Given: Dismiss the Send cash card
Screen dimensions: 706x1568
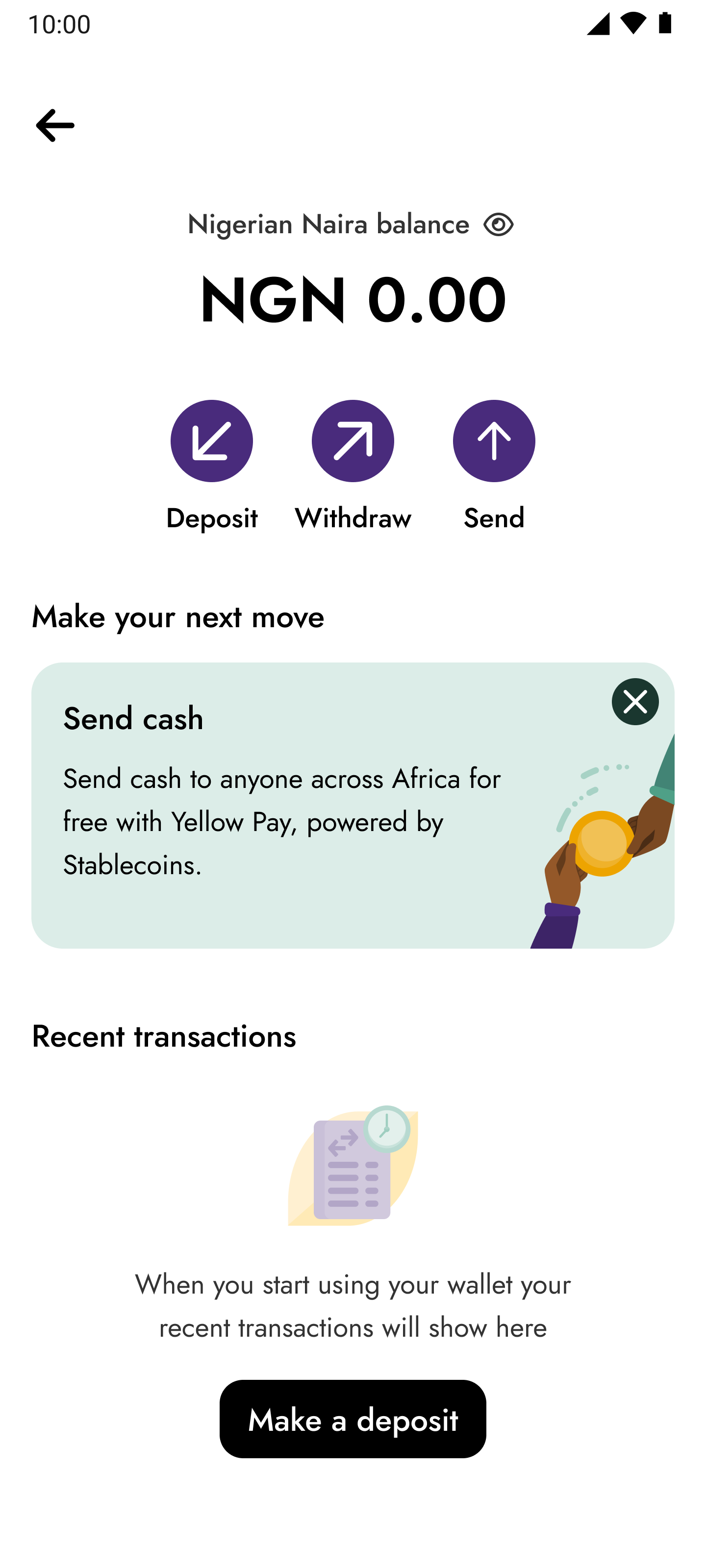Looking at the screenshot, I should pos(635,702).
